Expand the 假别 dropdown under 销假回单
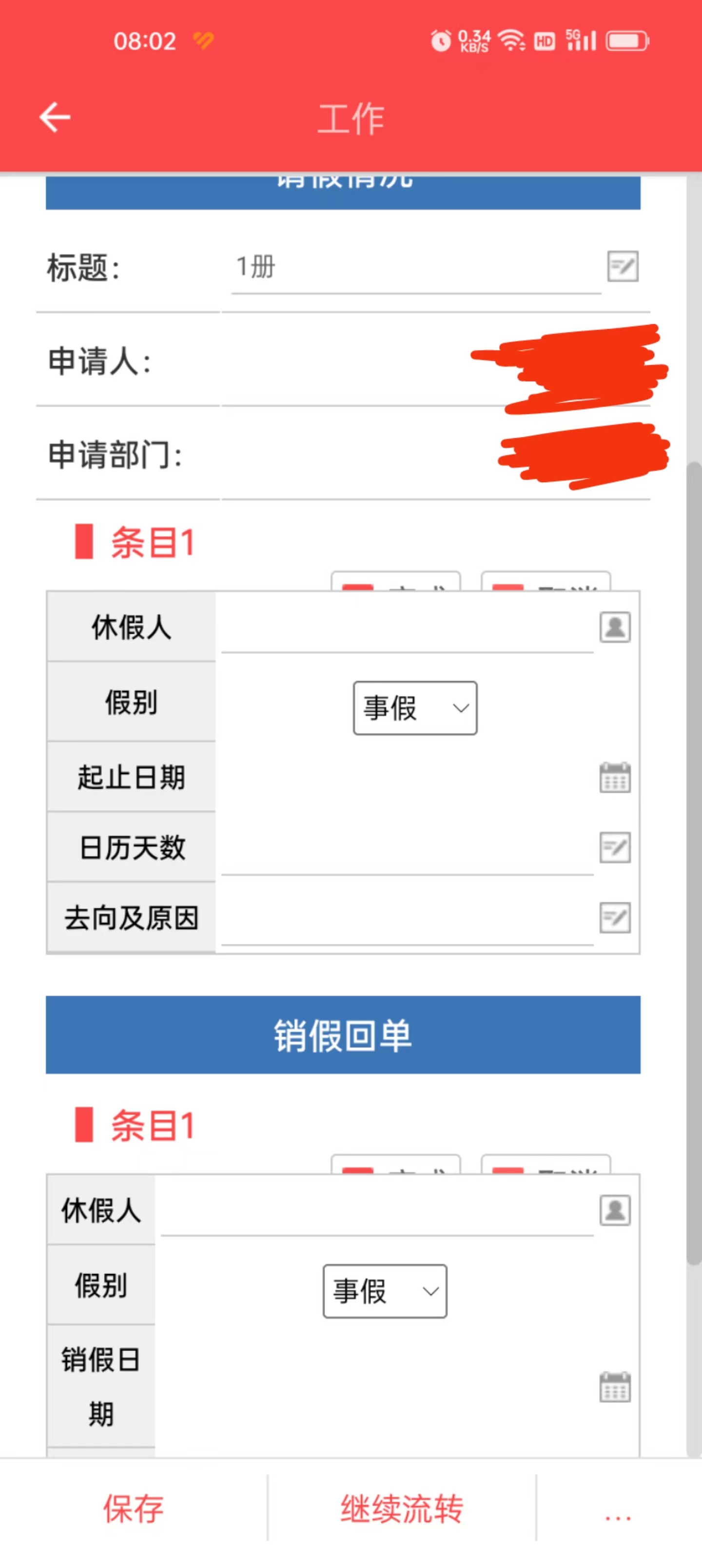 385,1291
